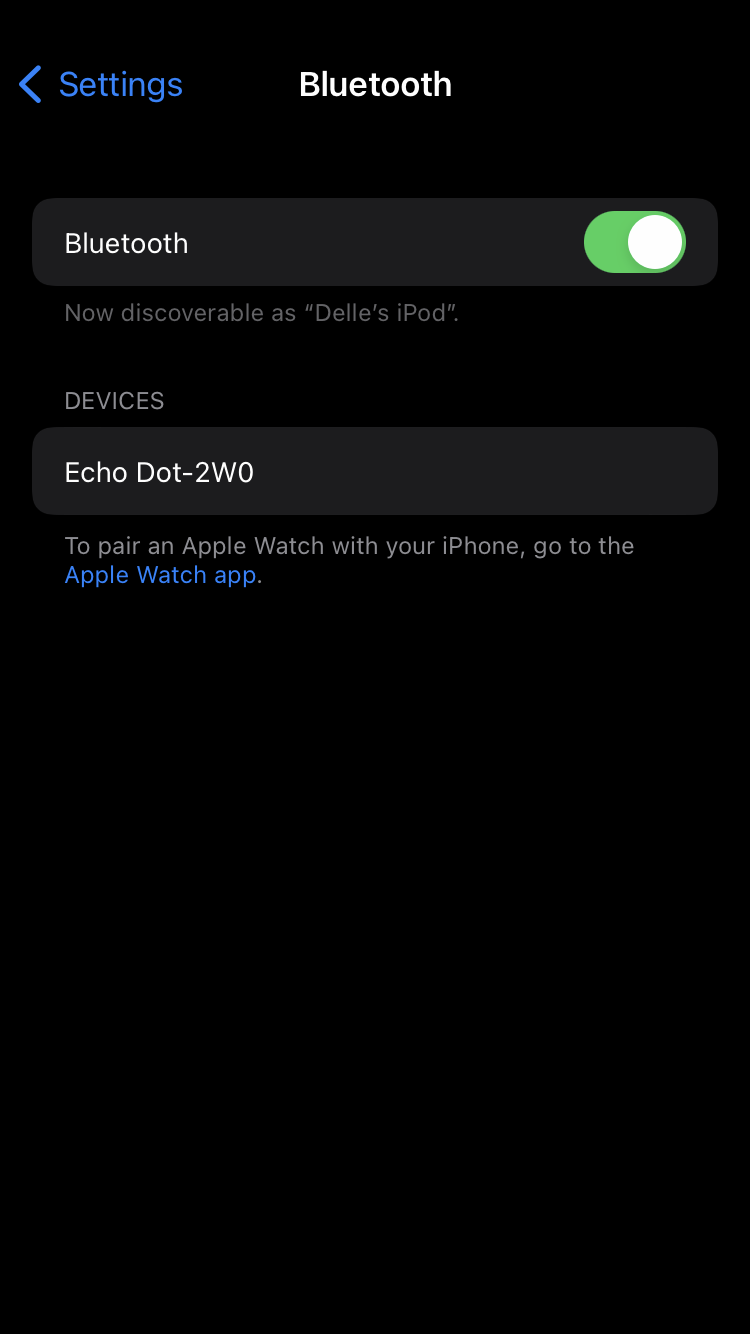This screenshot has width=750, height=1334.
Task: Select the Echo Dot-2W0 device
Action: (375, 471)
